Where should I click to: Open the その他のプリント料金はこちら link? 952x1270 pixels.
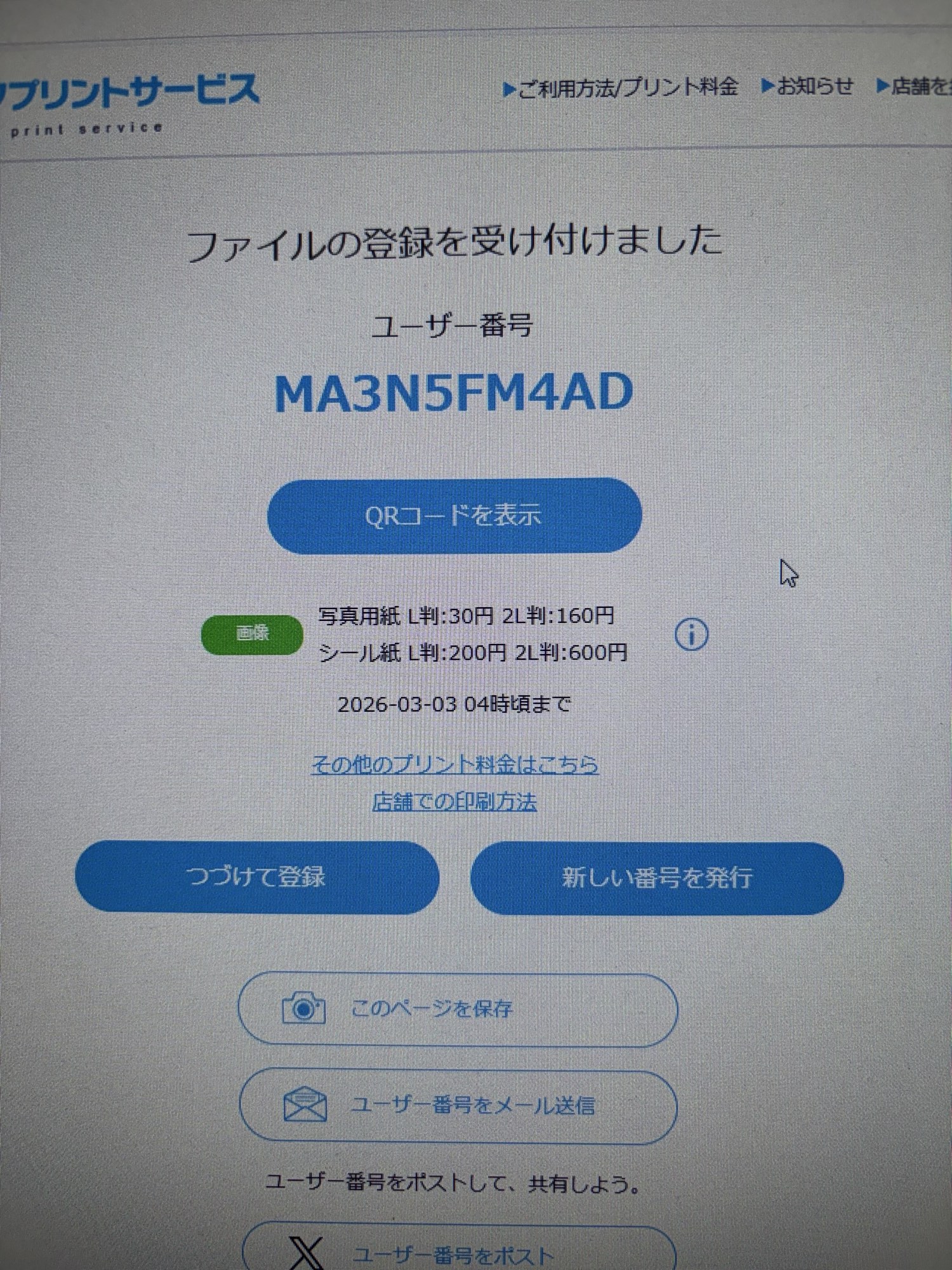(454, 765)
